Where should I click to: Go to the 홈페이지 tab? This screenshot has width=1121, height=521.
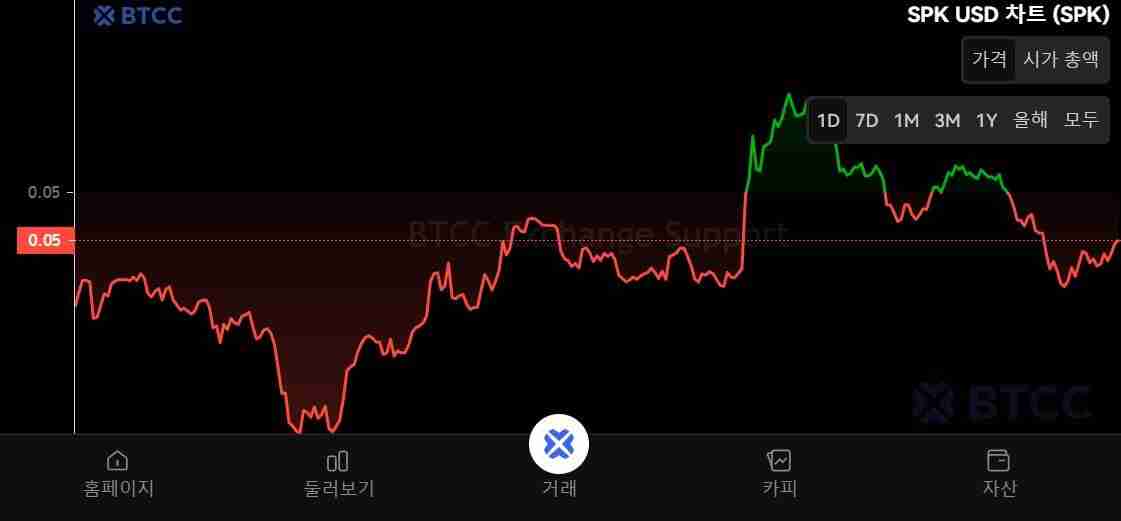[118, 473]
